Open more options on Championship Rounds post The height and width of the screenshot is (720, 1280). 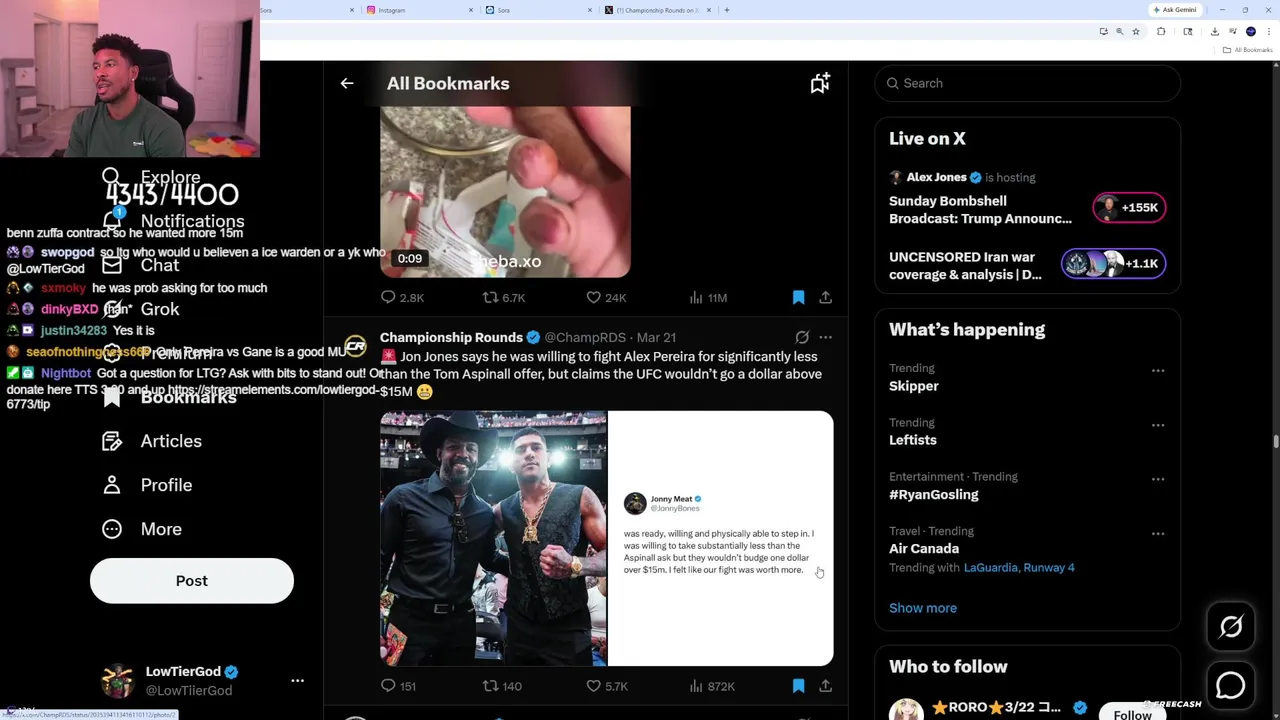point(825,338)
